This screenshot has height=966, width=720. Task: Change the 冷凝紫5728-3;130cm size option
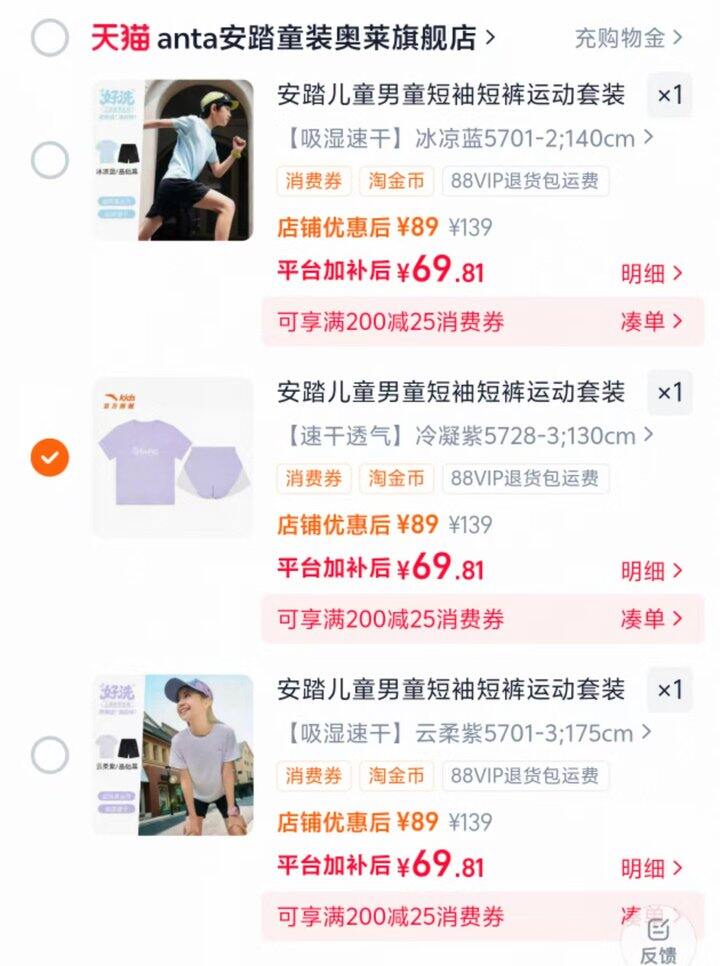(466, 436)
